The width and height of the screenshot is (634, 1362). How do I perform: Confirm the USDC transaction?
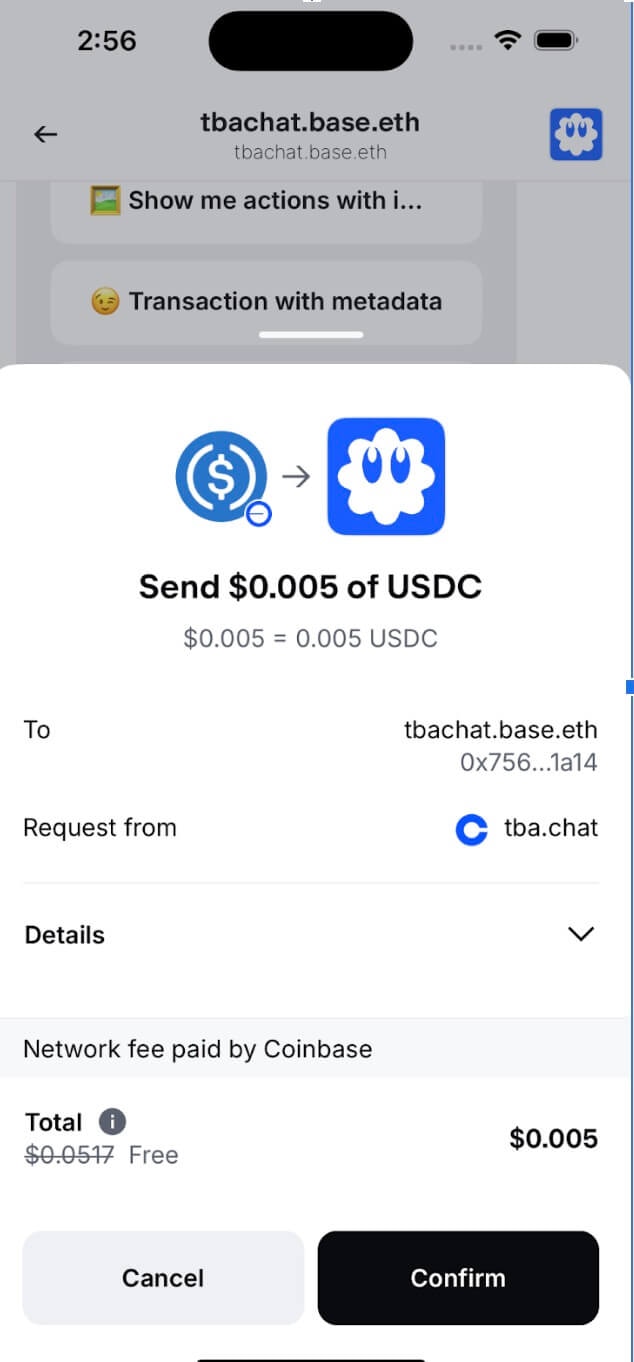pyautogui.click(x=458, y=1277)
